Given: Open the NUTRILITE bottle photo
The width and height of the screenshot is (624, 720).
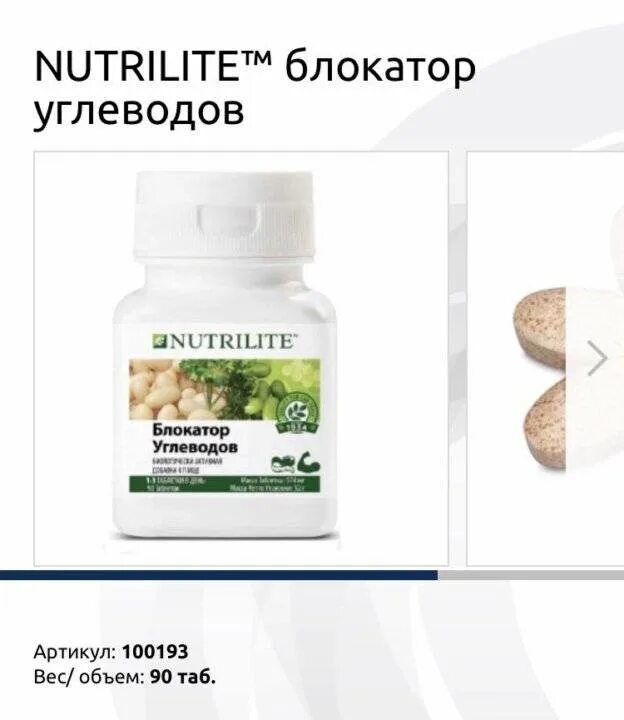Looking at the screenshot, I should [x=227, y=358].
